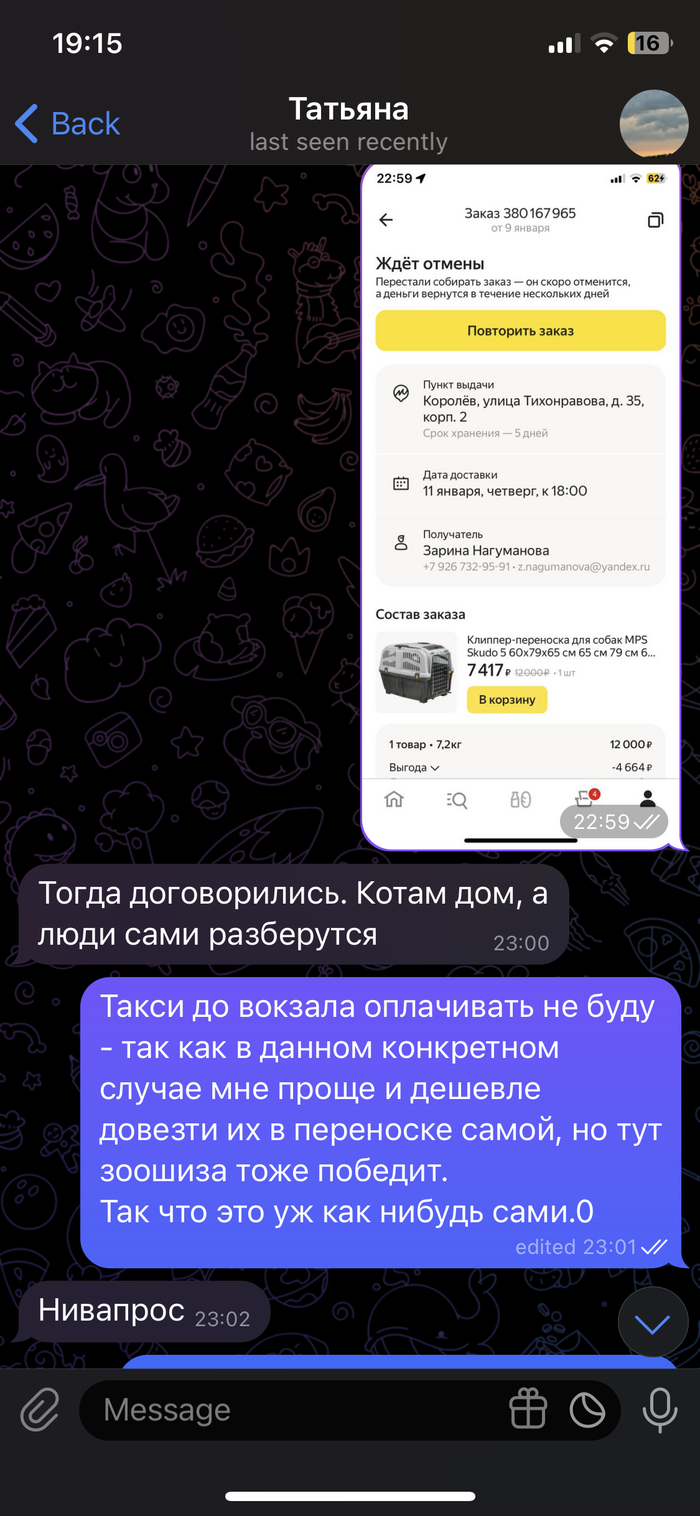Record a voice message with microphone
700x1516 pixels.
click(x=659, y=1409)
